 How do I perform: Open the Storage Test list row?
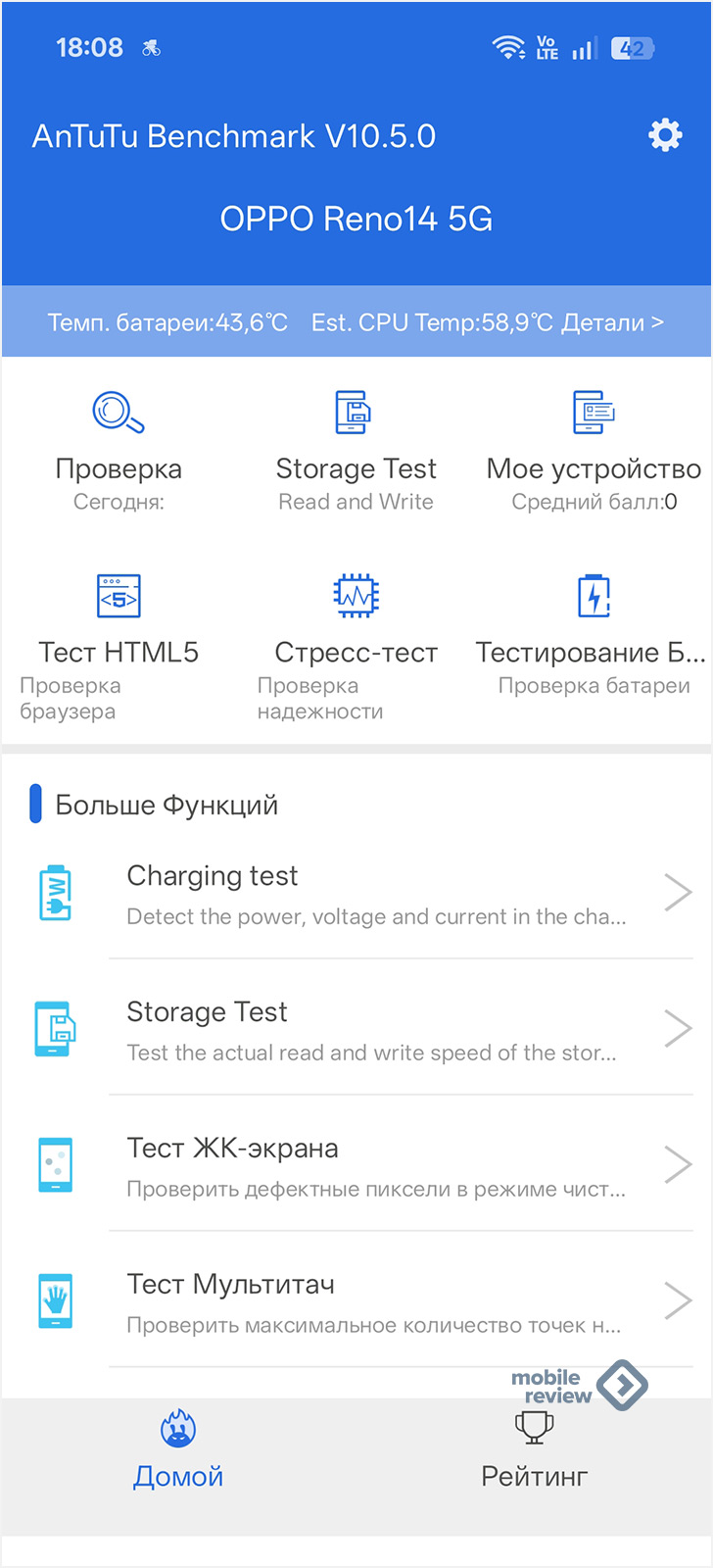pyautogui.click(x=392, y=1030)
